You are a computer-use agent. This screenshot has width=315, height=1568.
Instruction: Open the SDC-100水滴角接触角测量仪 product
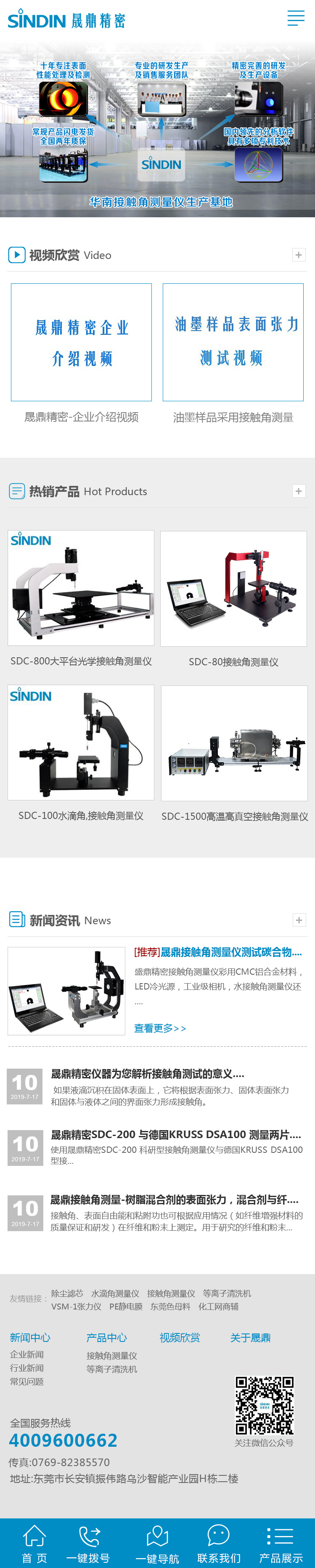81,743
